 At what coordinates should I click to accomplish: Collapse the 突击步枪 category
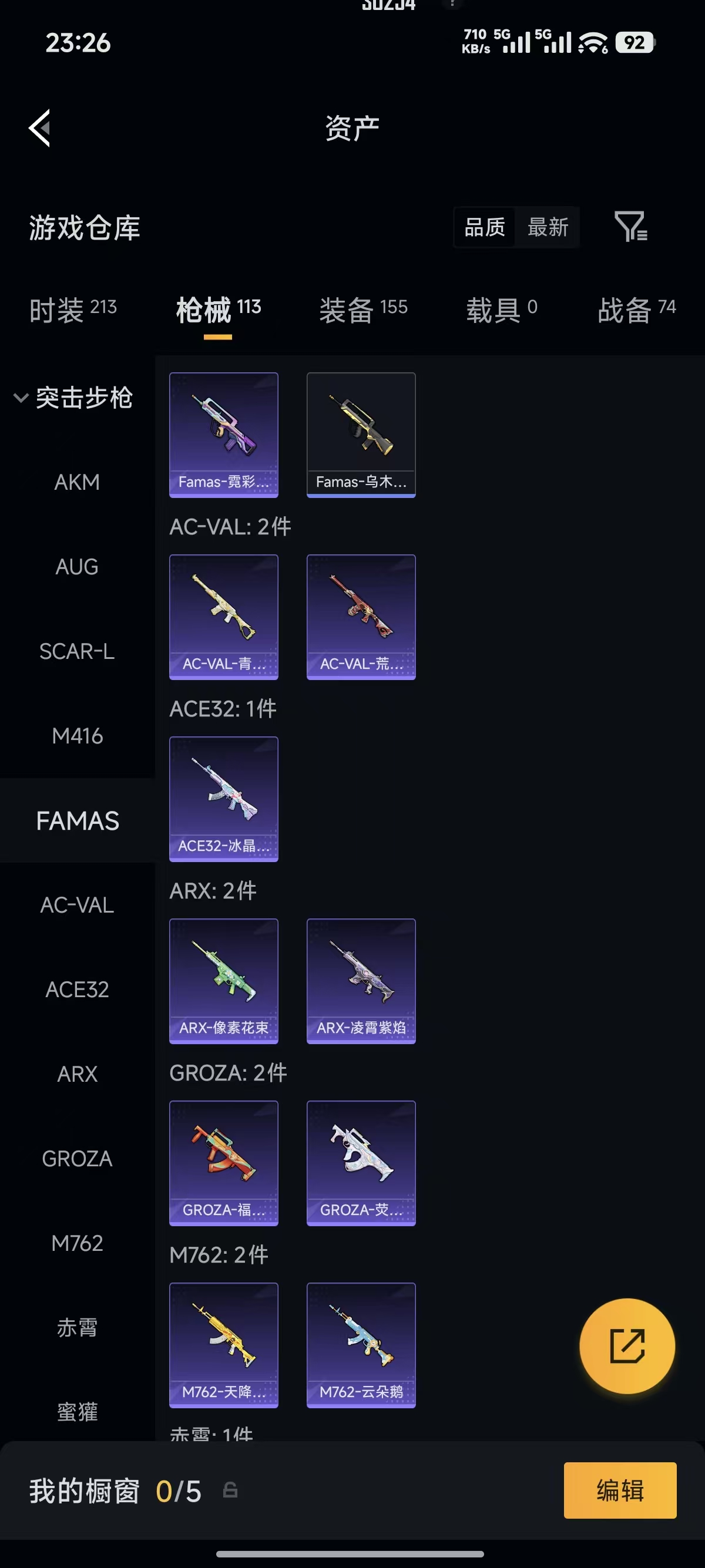pos(73,398)
